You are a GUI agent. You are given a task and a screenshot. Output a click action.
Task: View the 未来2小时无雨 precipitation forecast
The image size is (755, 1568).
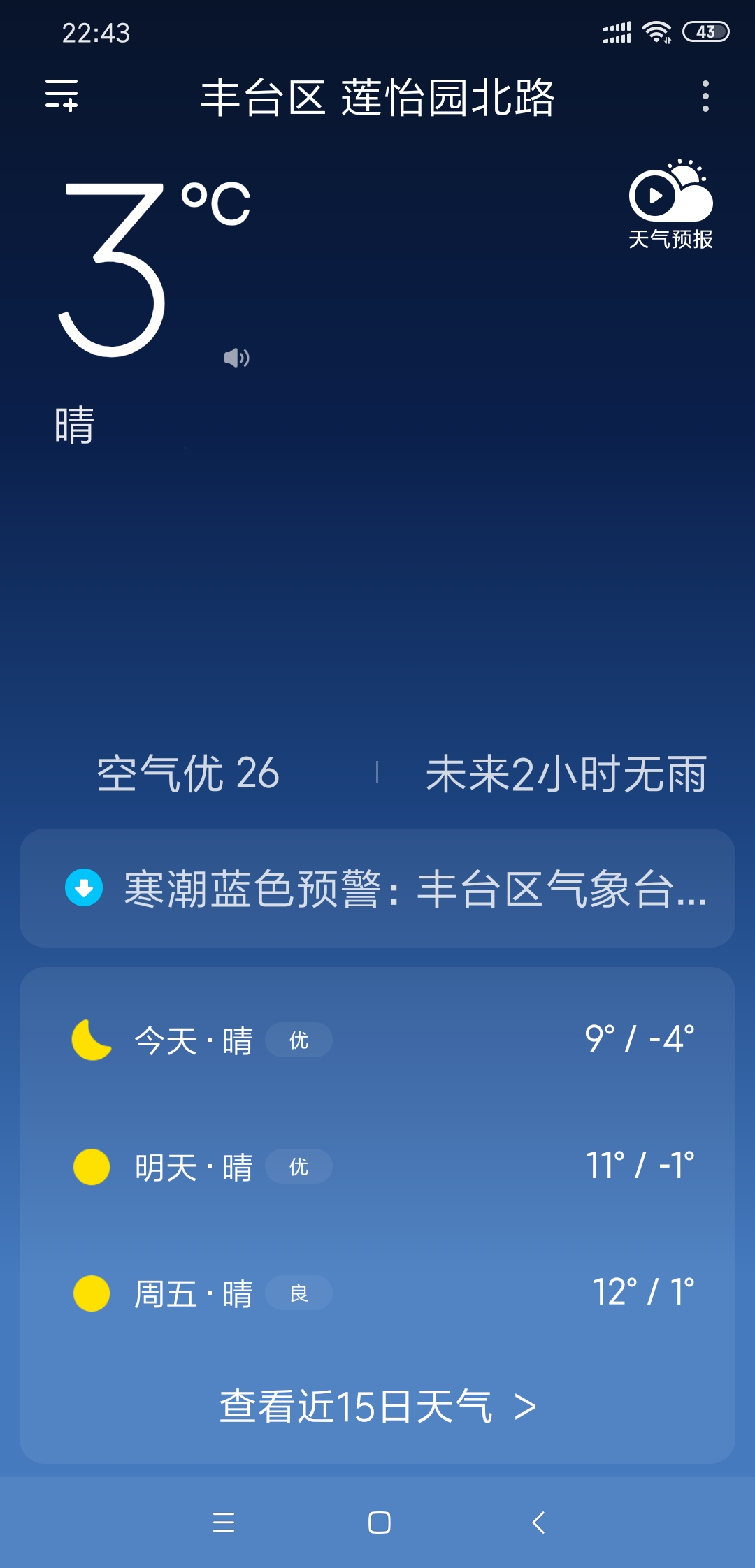[566, 774]
